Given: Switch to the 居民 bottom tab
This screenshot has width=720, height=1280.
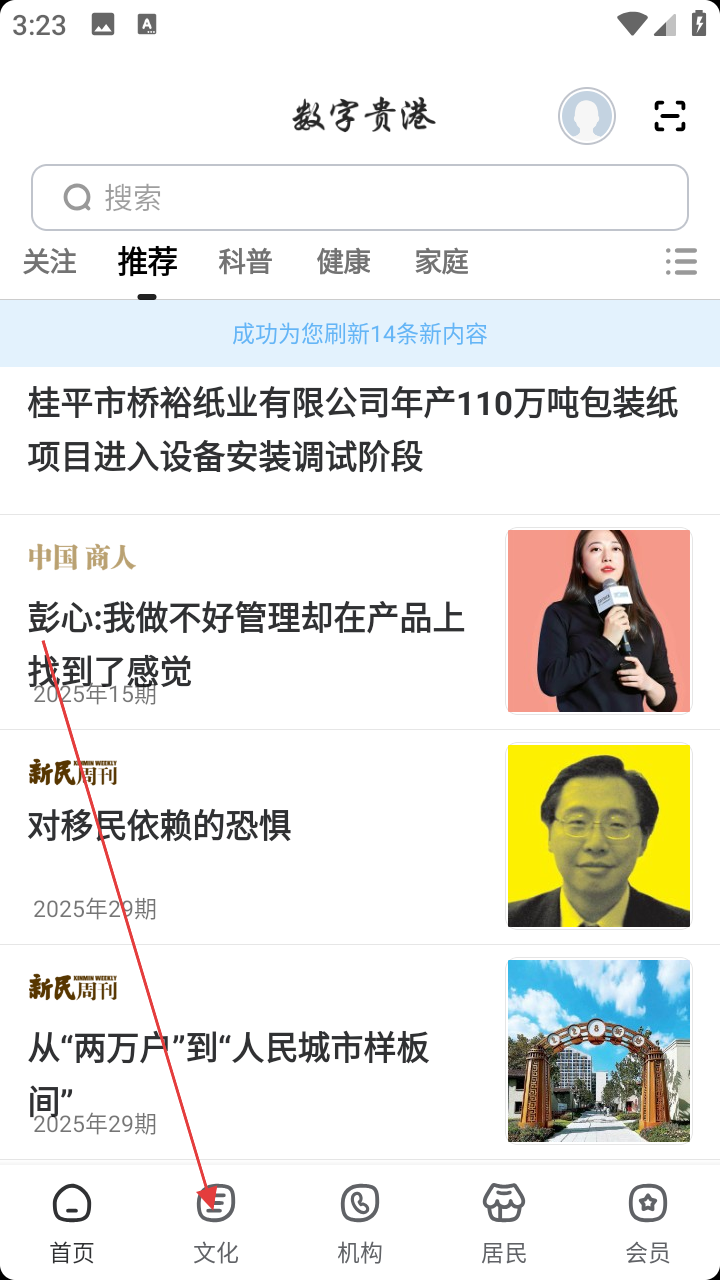Looking at the screenshot, I should coord(504,1223).
